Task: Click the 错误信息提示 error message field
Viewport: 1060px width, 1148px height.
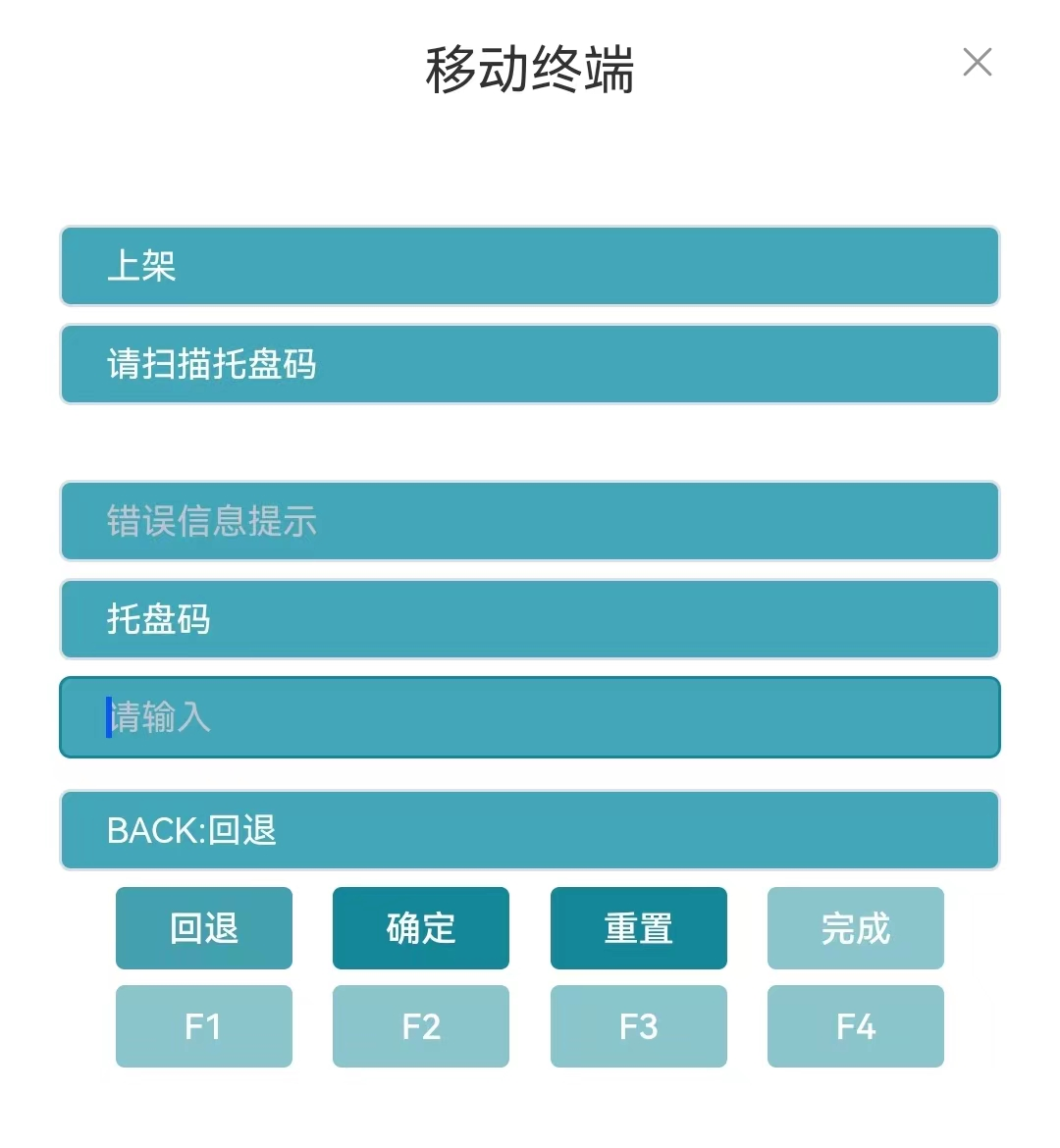Action: [x=530, y=521]
